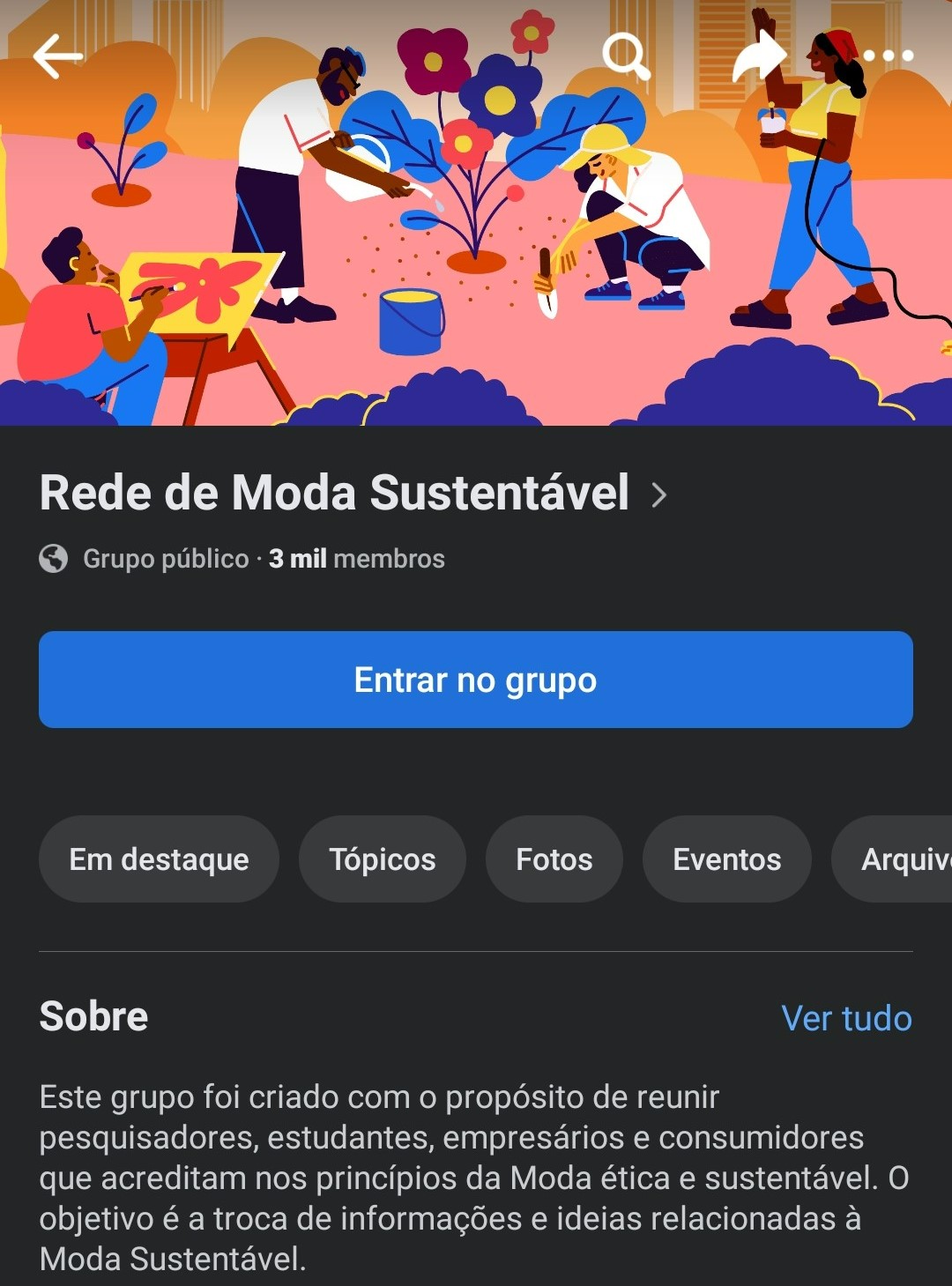The height and width of the screenshot is (1286, 952).
Task: View the list of 3 mil membros
Action: tap(357, 558)
